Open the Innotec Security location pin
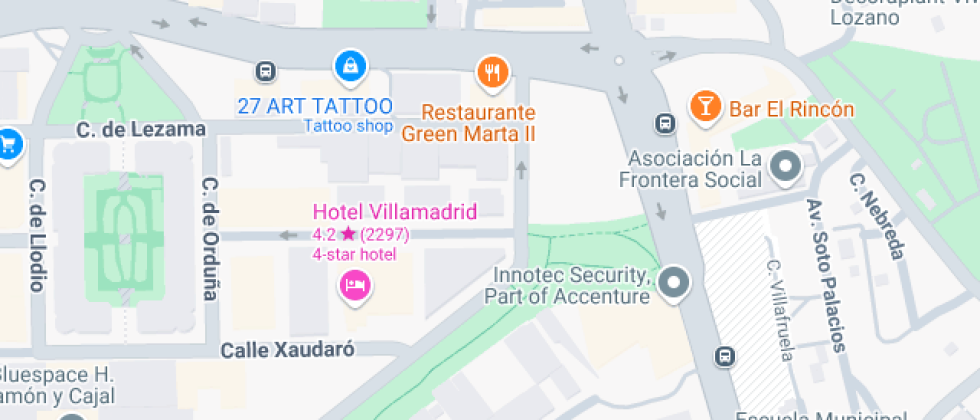This screenshot has width=980, height=420. click(676, 283)
